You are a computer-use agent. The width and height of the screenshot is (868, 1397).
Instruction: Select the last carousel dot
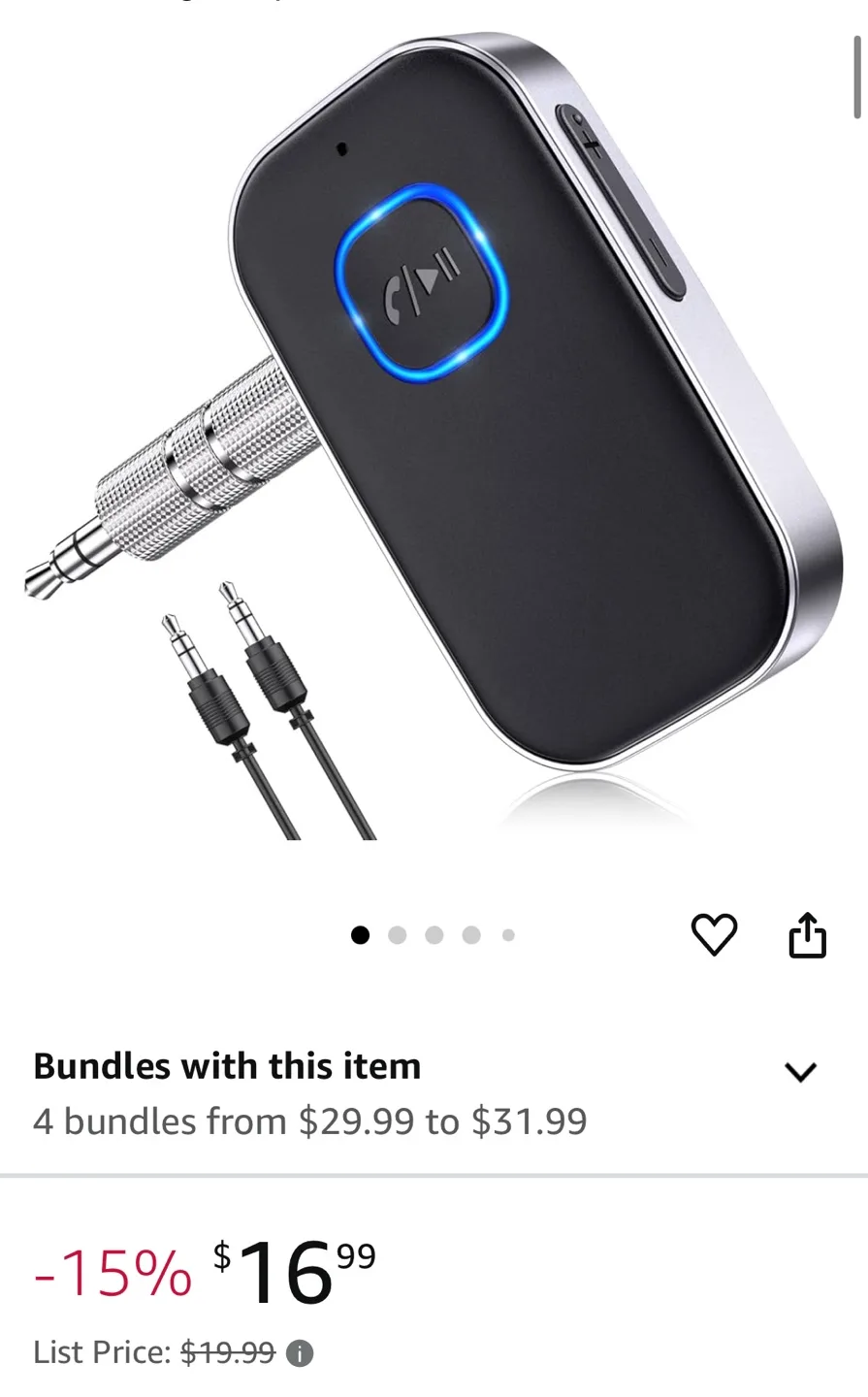coord(507,934)
